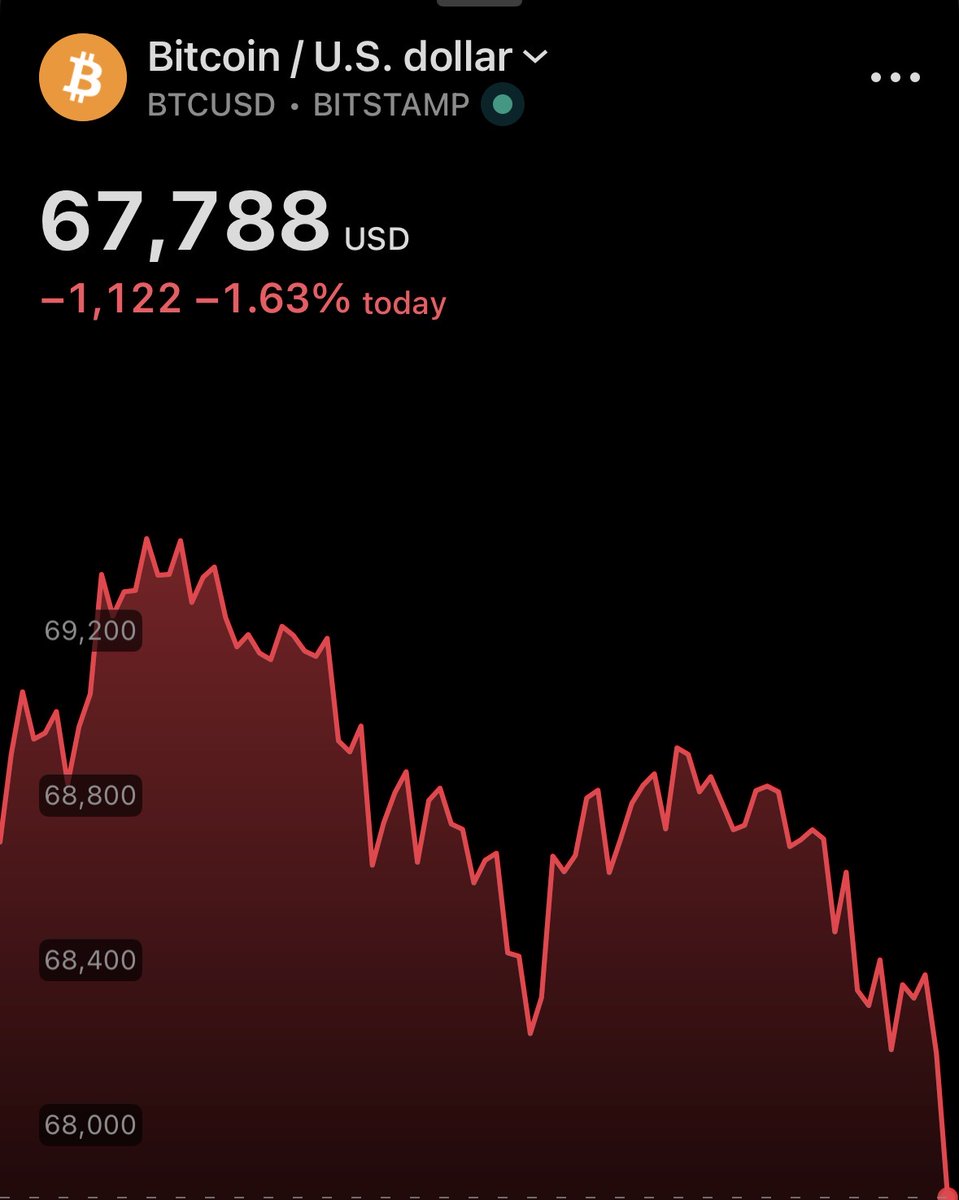Open the Bitcoin / U.S. dollar symbol dropdown
The width and height of the screenshot is (959, 1200).
pyautogui.click(x=536, y=58)
